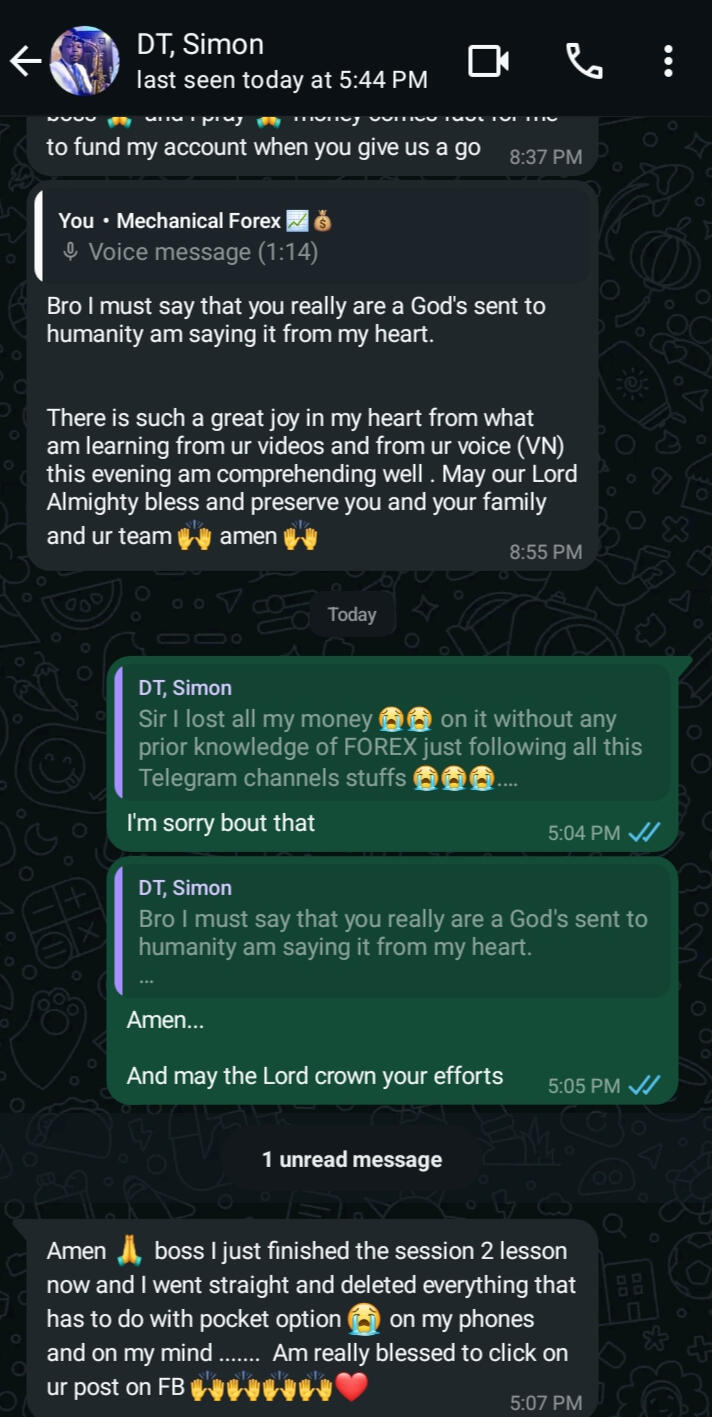712x1417 pixels.
Task: Open DT, Simon's contact info
Action: click(x=280, y=61)
